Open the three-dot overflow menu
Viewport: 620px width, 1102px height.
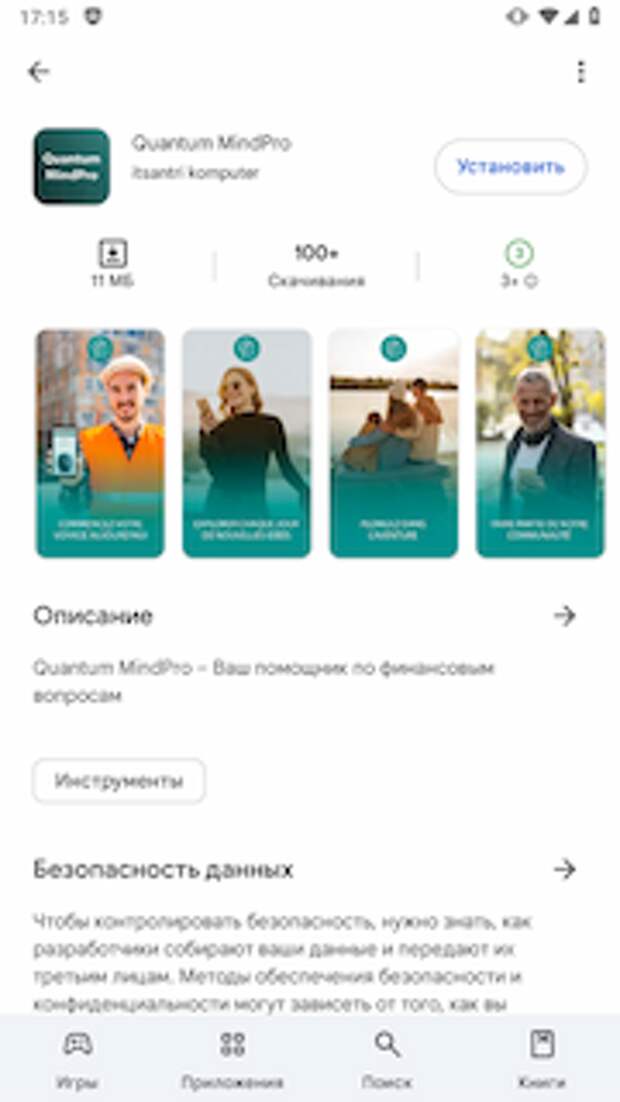pyautogui.click(x=581, y=72)
